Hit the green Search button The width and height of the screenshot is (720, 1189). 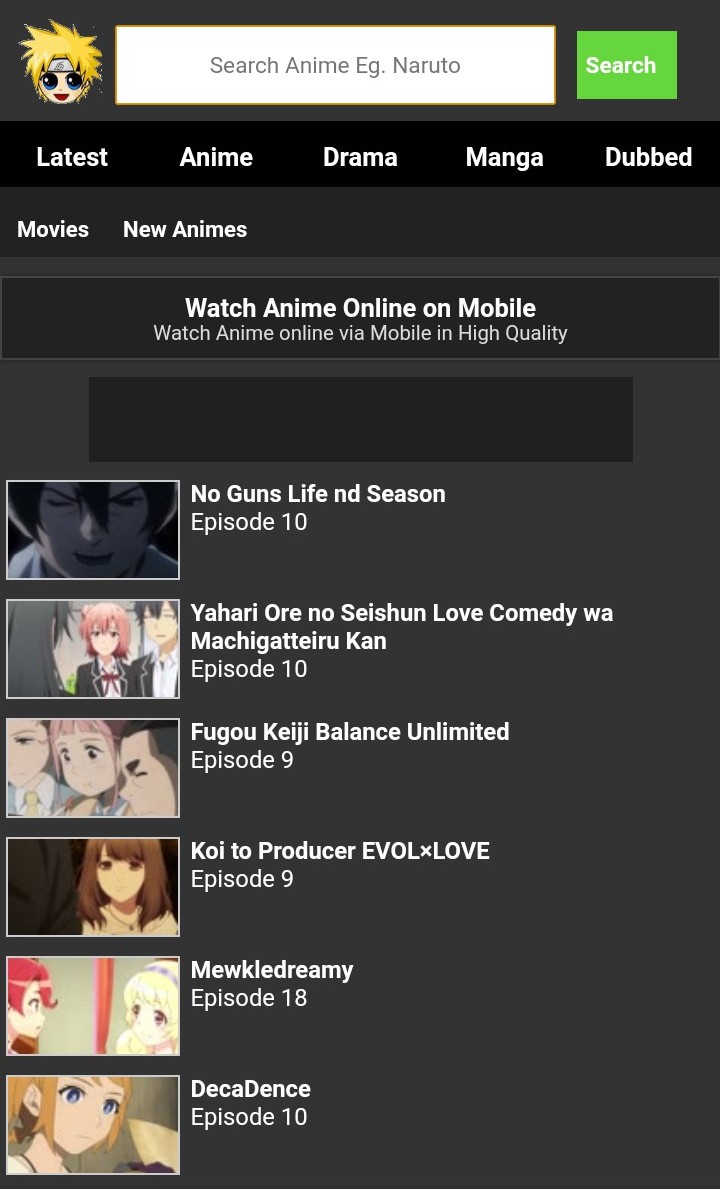click(626, 65)
